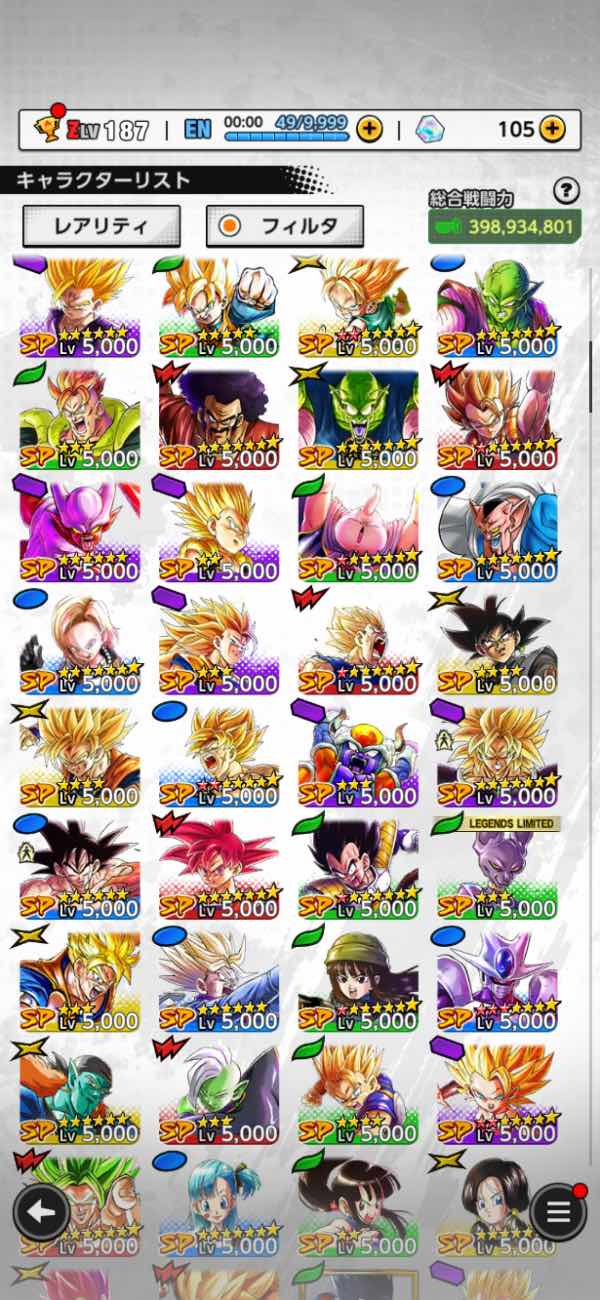The image size is (600, 1300).
Task: Open the help question mark icon
Action: tap(567, 191)
